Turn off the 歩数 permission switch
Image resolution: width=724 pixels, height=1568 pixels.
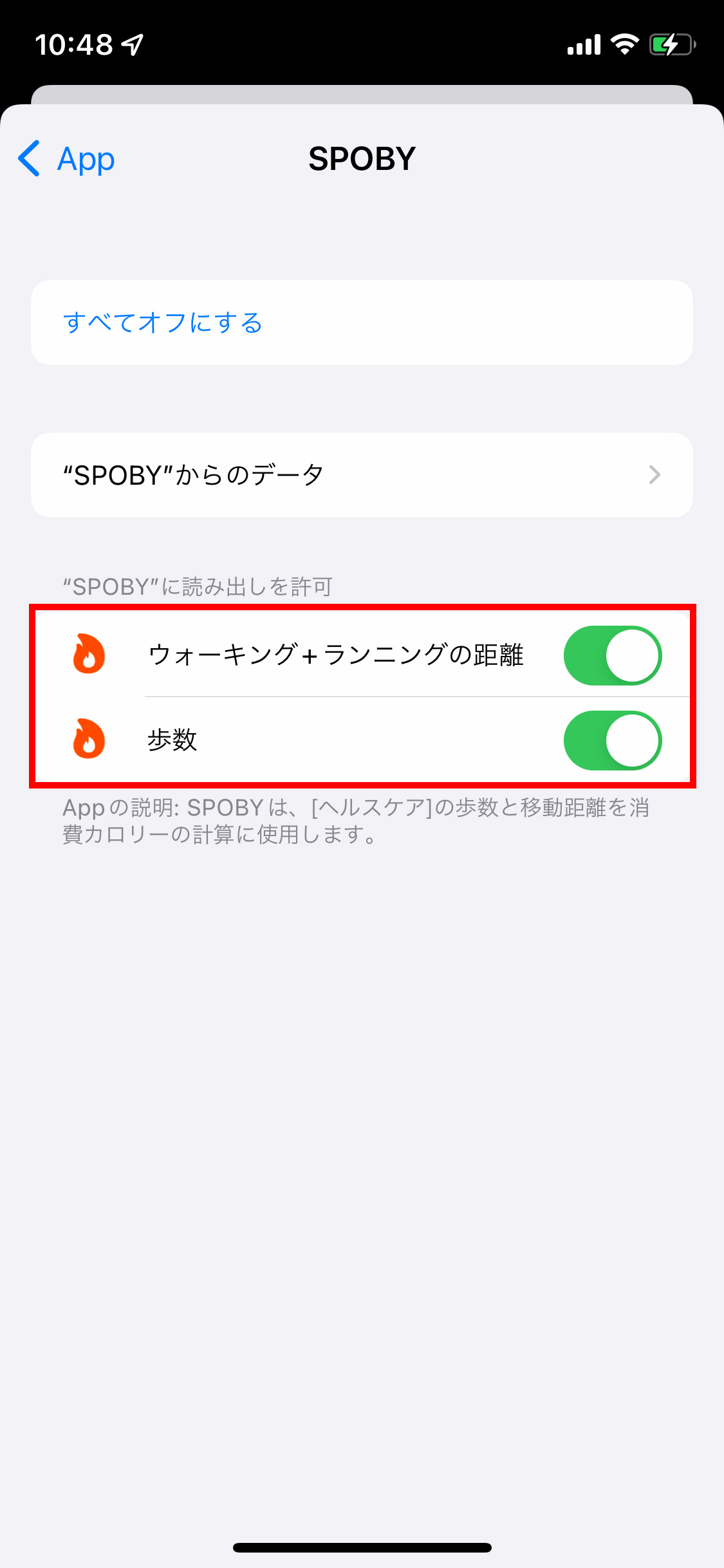(x=612, y=741)
